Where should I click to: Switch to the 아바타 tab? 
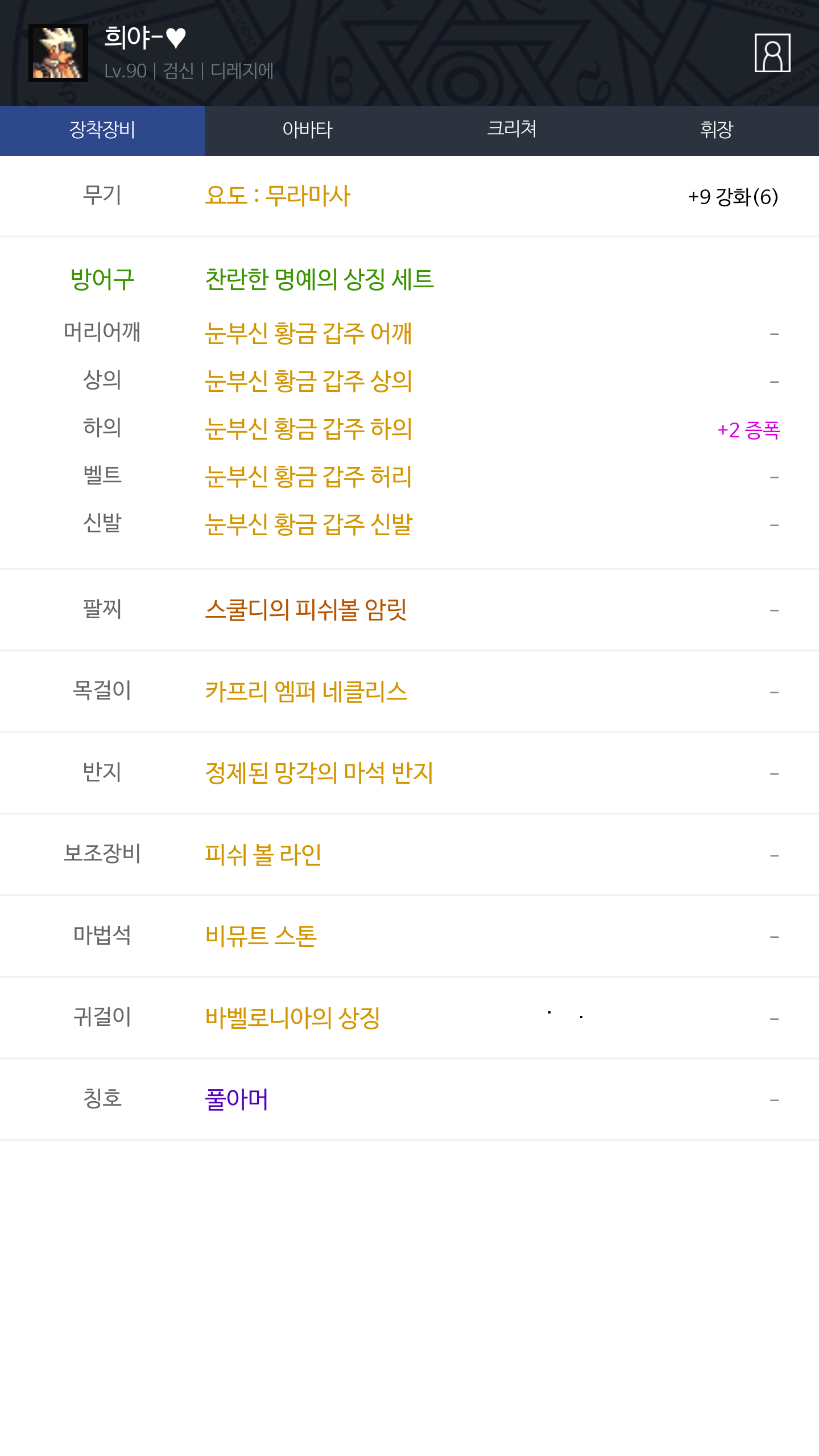[x=307, y=130]
